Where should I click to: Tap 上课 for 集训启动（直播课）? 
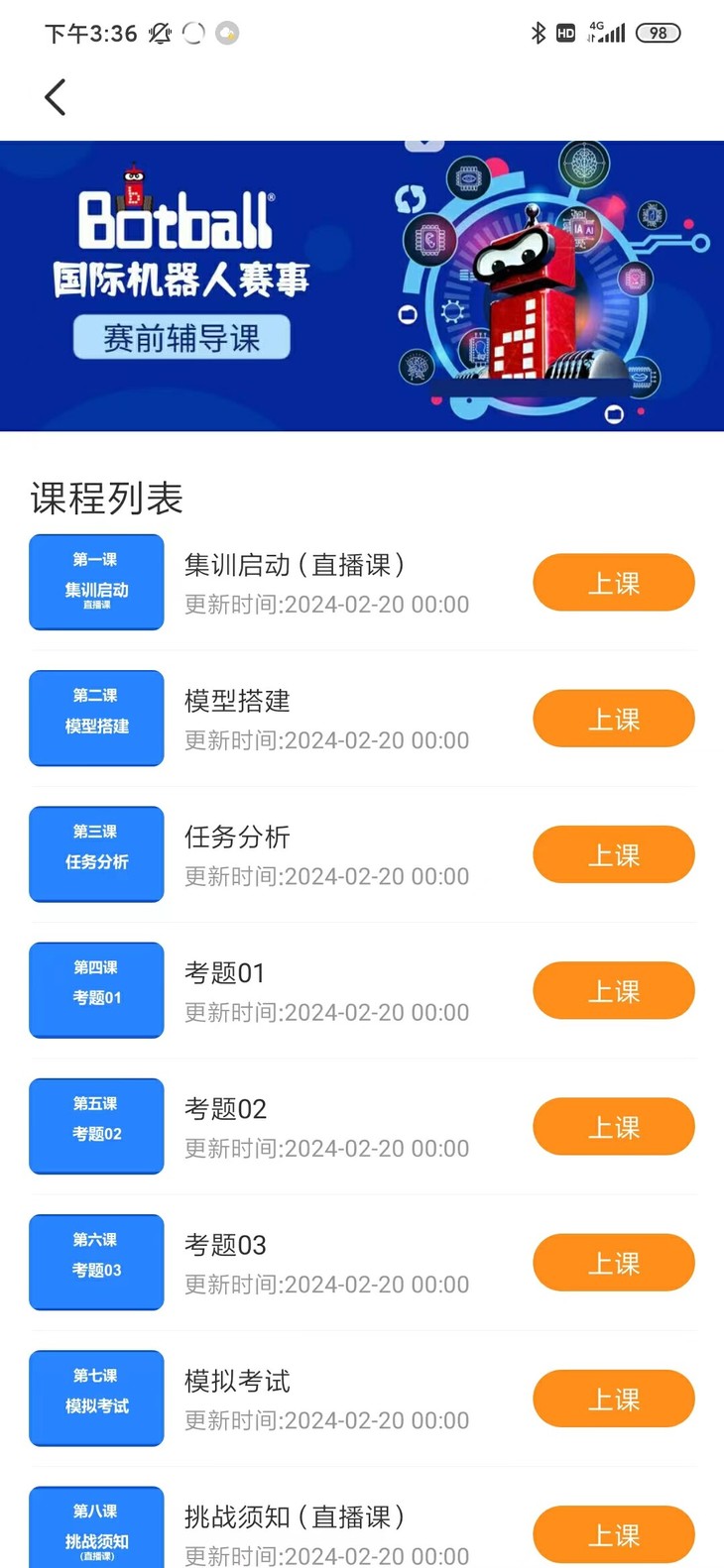pos(613,583)
